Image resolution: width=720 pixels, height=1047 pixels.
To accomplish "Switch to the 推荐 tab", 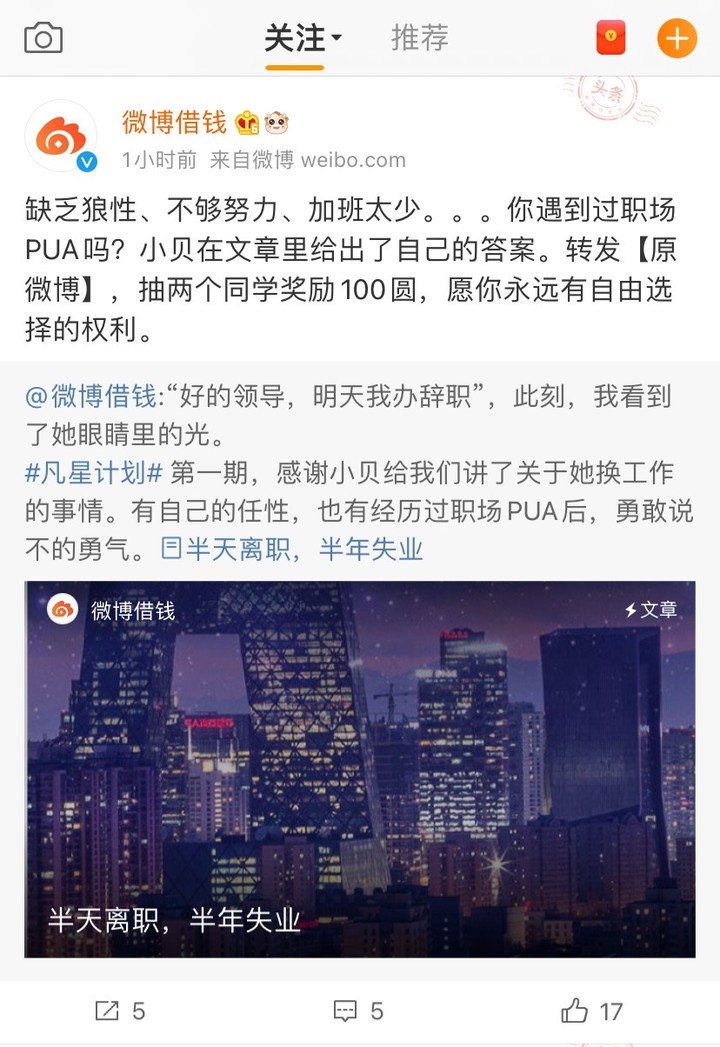I will point(419,39).
